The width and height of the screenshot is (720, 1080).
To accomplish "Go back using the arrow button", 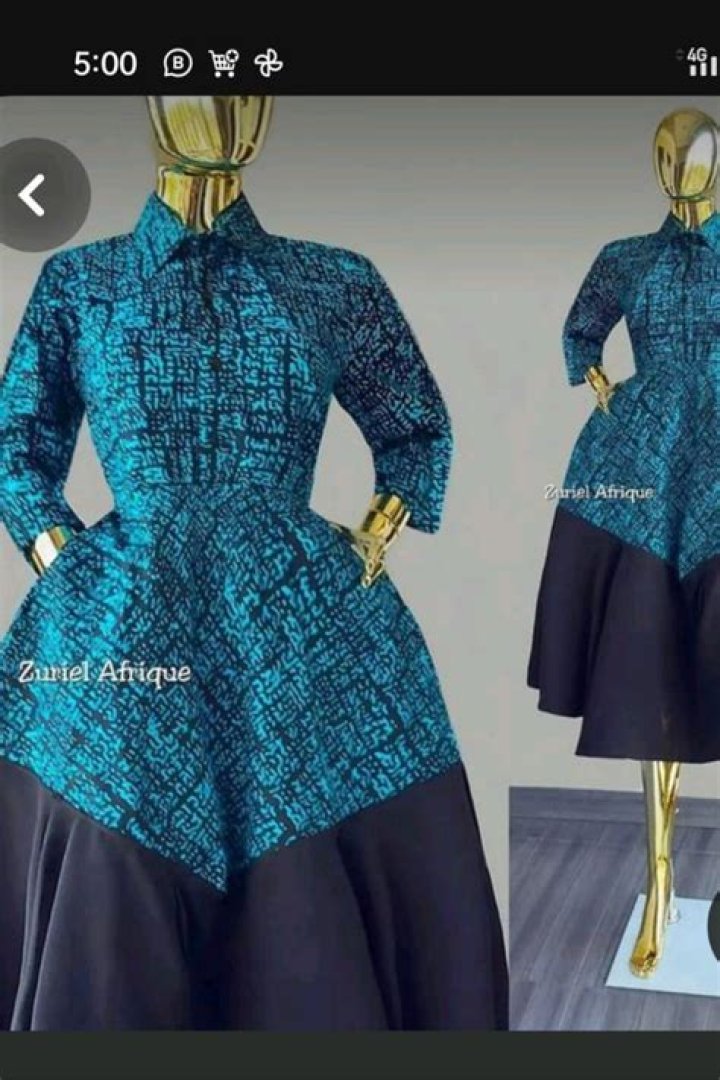I will click(34, 195).
